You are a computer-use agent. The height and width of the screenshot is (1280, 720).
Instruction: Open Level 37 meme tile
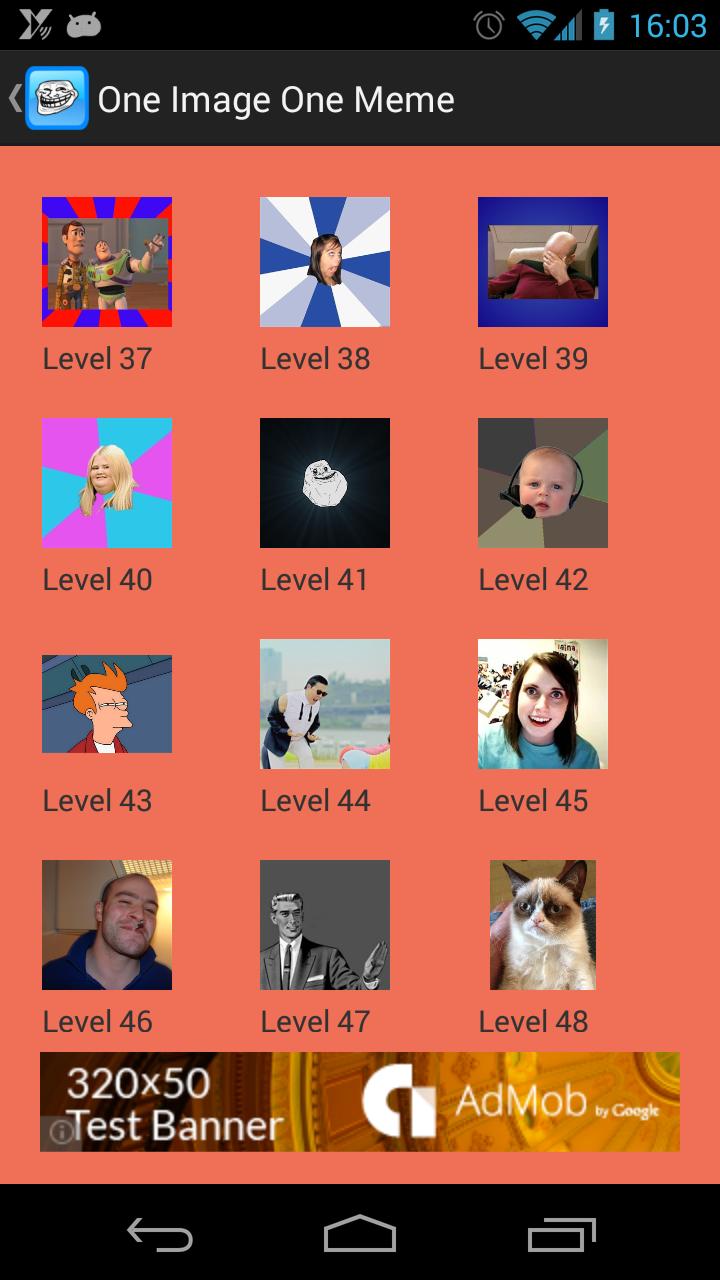107,262
